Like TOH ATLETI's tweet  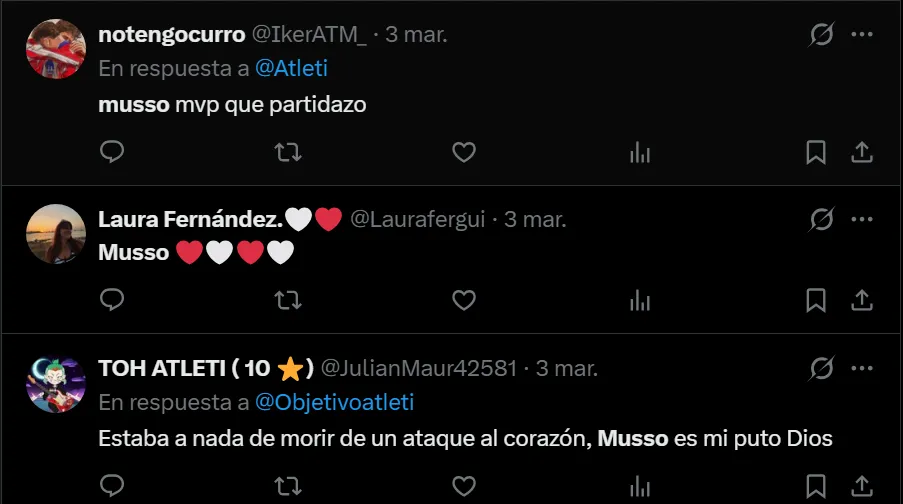[463, 486]
